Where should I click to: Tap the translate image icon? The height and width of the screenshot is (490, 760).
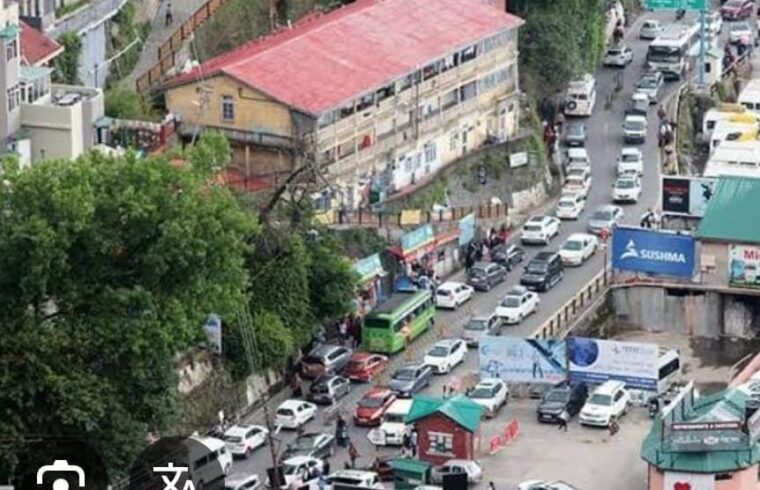173,476
